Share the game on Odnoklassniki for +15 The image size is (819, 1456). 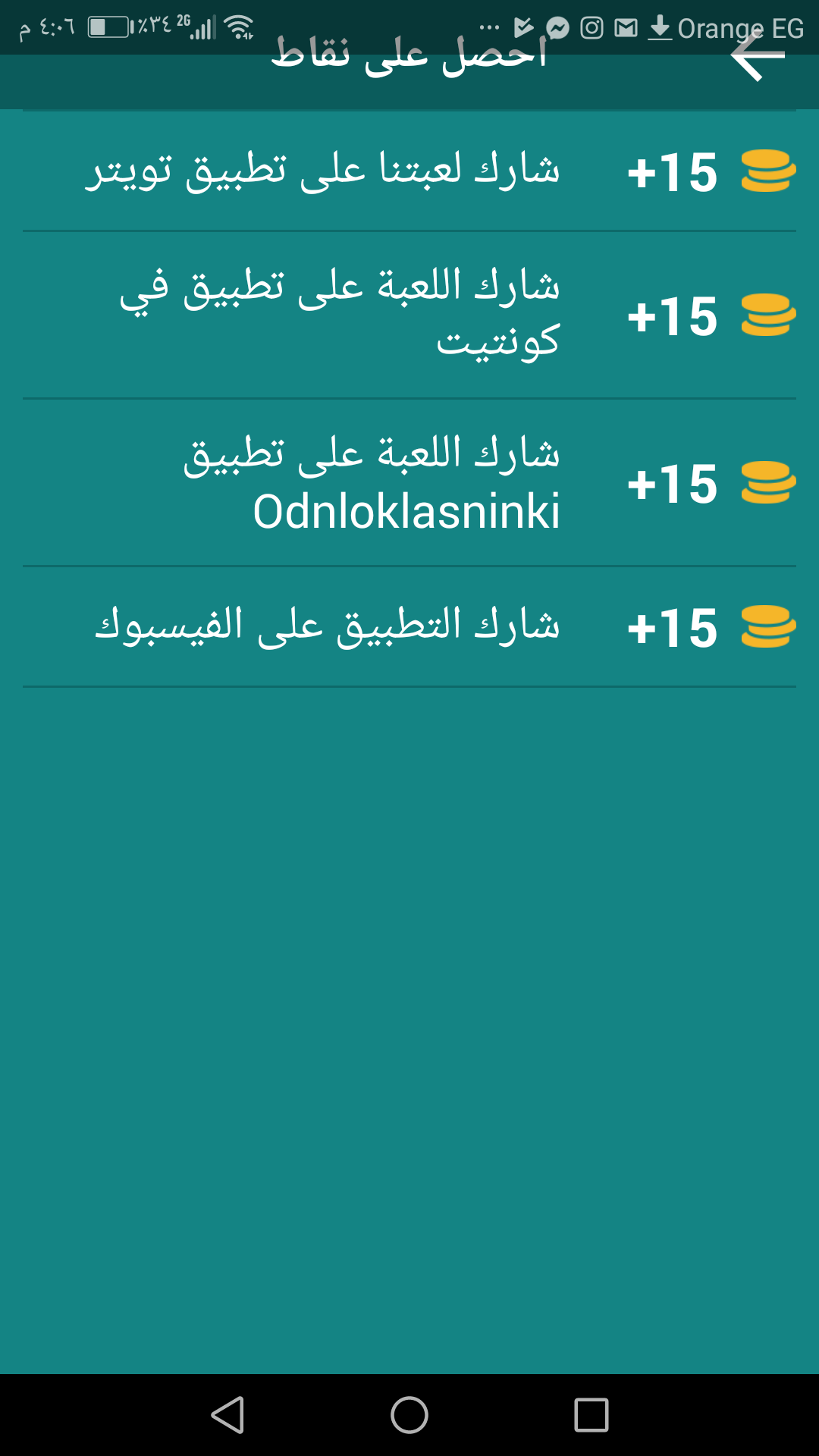point(409,482)
